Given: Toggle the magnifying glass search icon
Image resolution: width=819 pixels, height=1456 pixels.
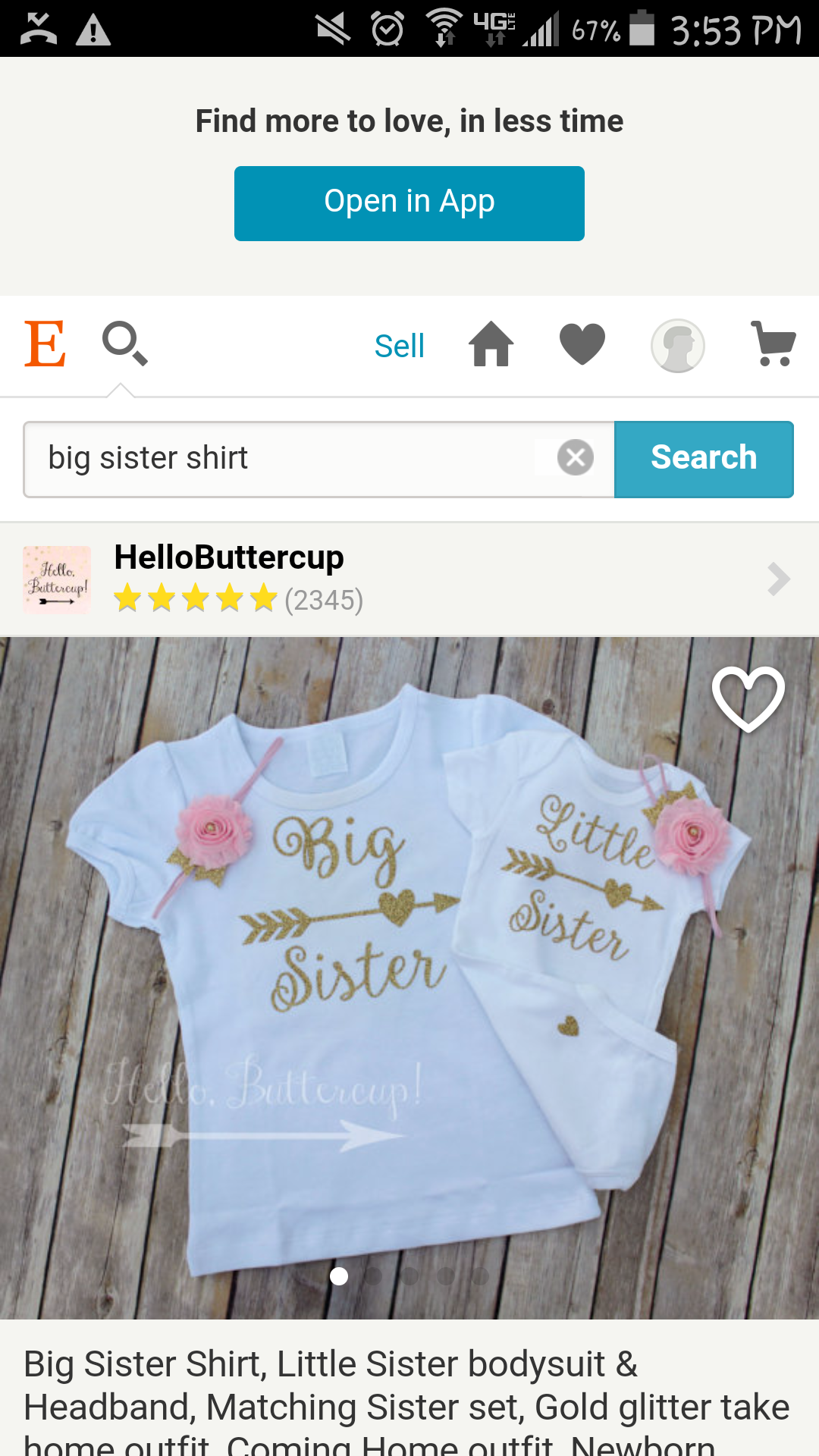Looking at the screenshot, I should coord(124,344).
